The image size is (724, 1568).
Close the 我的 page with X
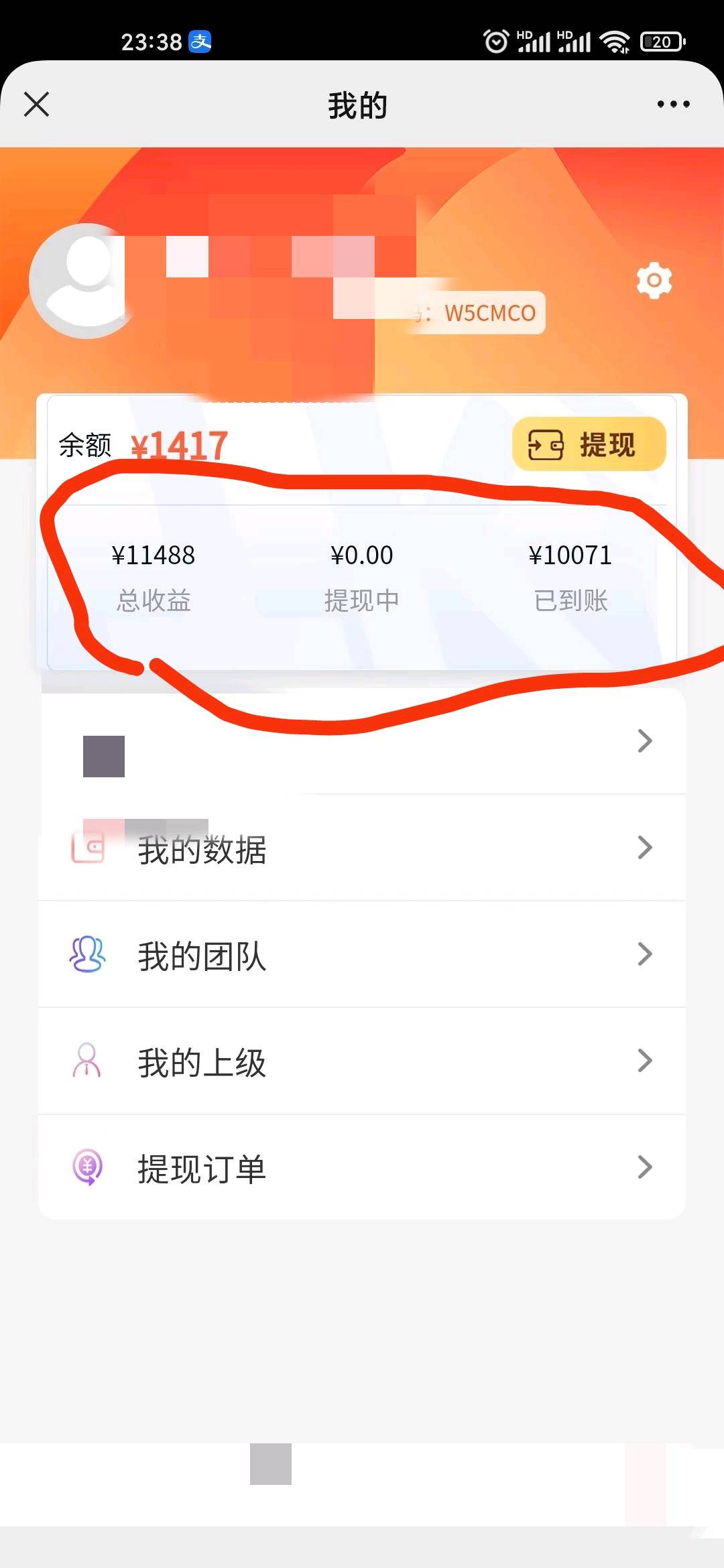coord(36,105)
